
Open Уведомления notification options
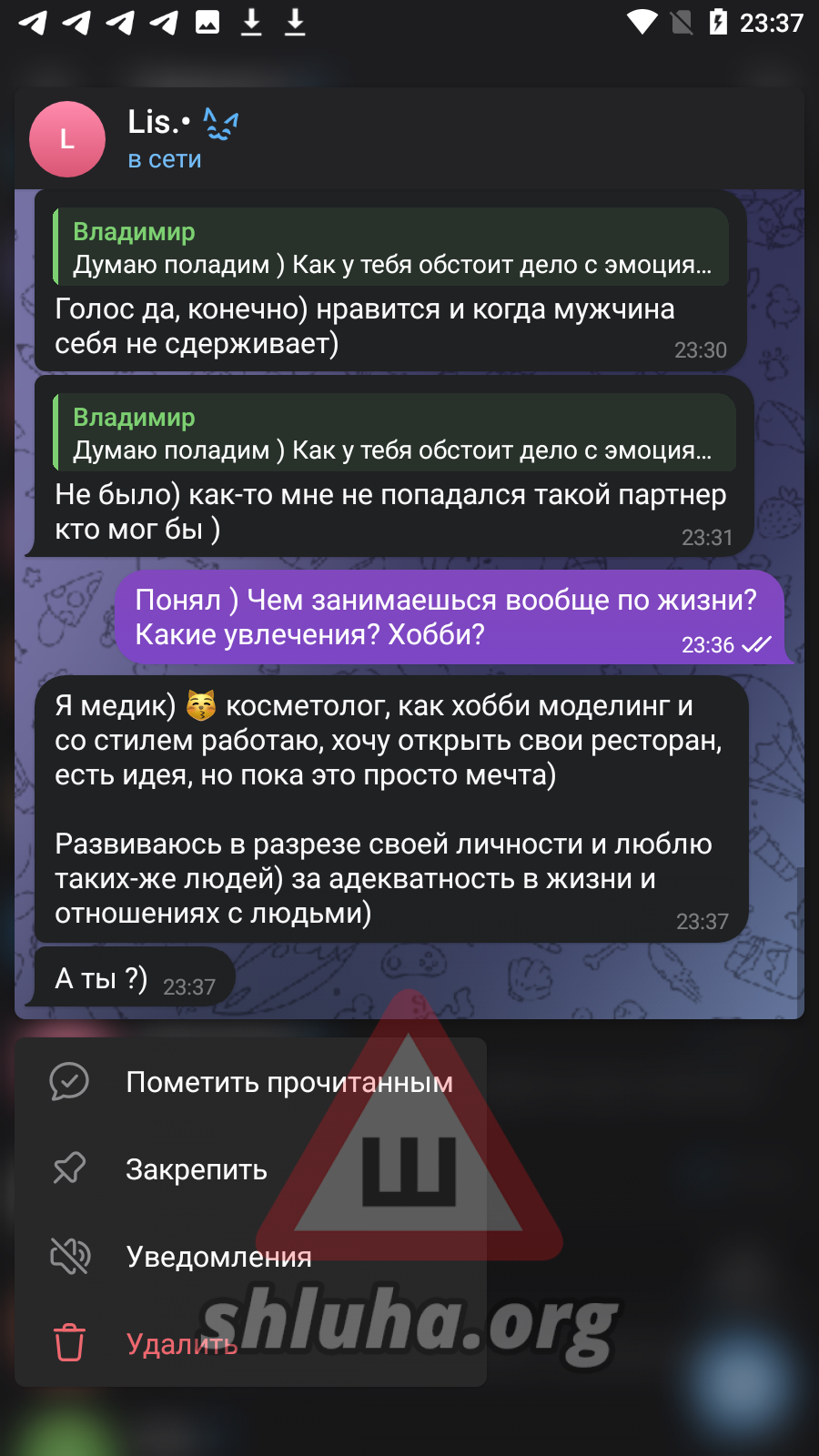(x=250, y=1257)
